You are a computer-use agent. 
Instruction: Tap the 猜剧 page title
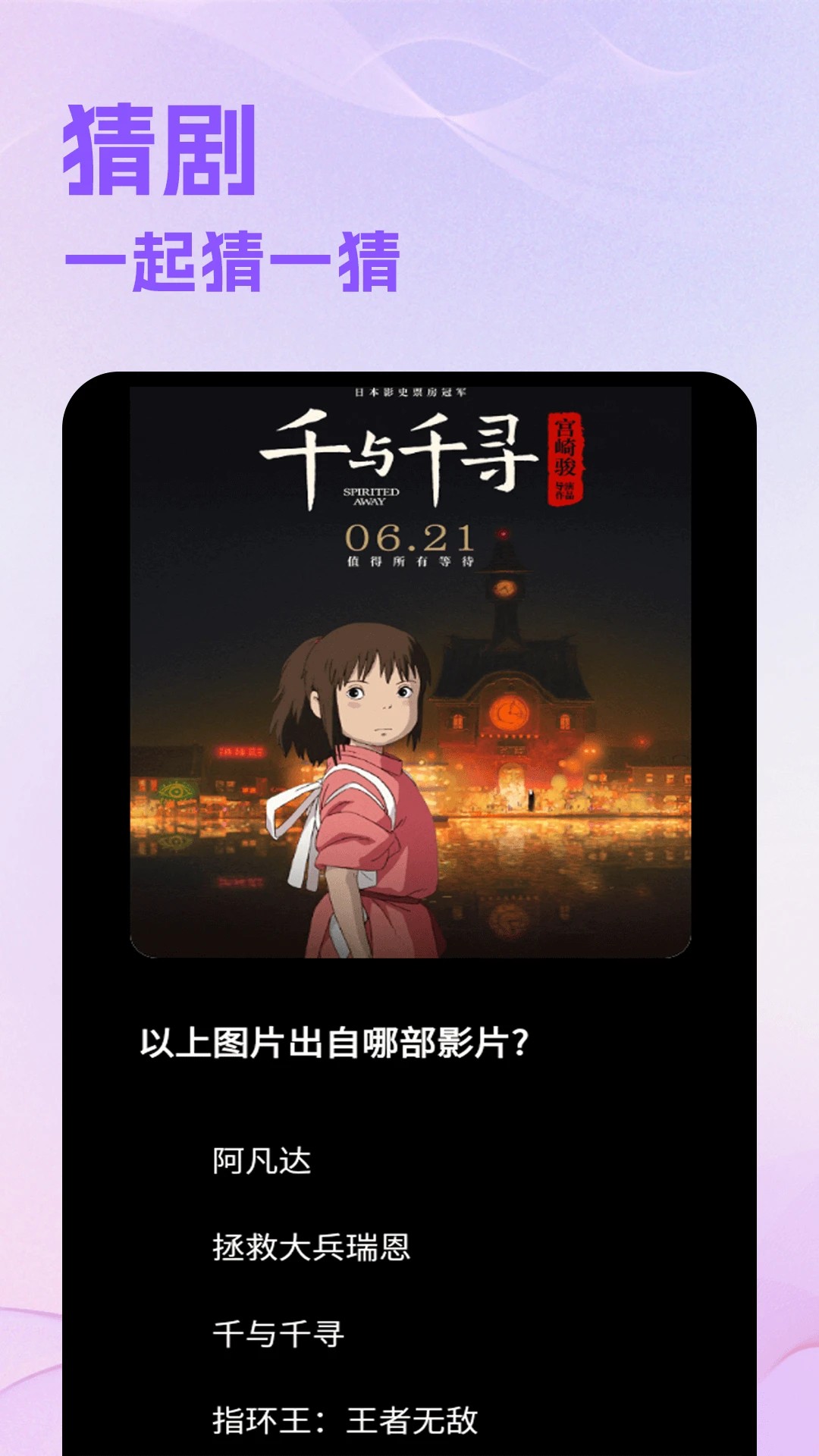click(x=159, y=148)
